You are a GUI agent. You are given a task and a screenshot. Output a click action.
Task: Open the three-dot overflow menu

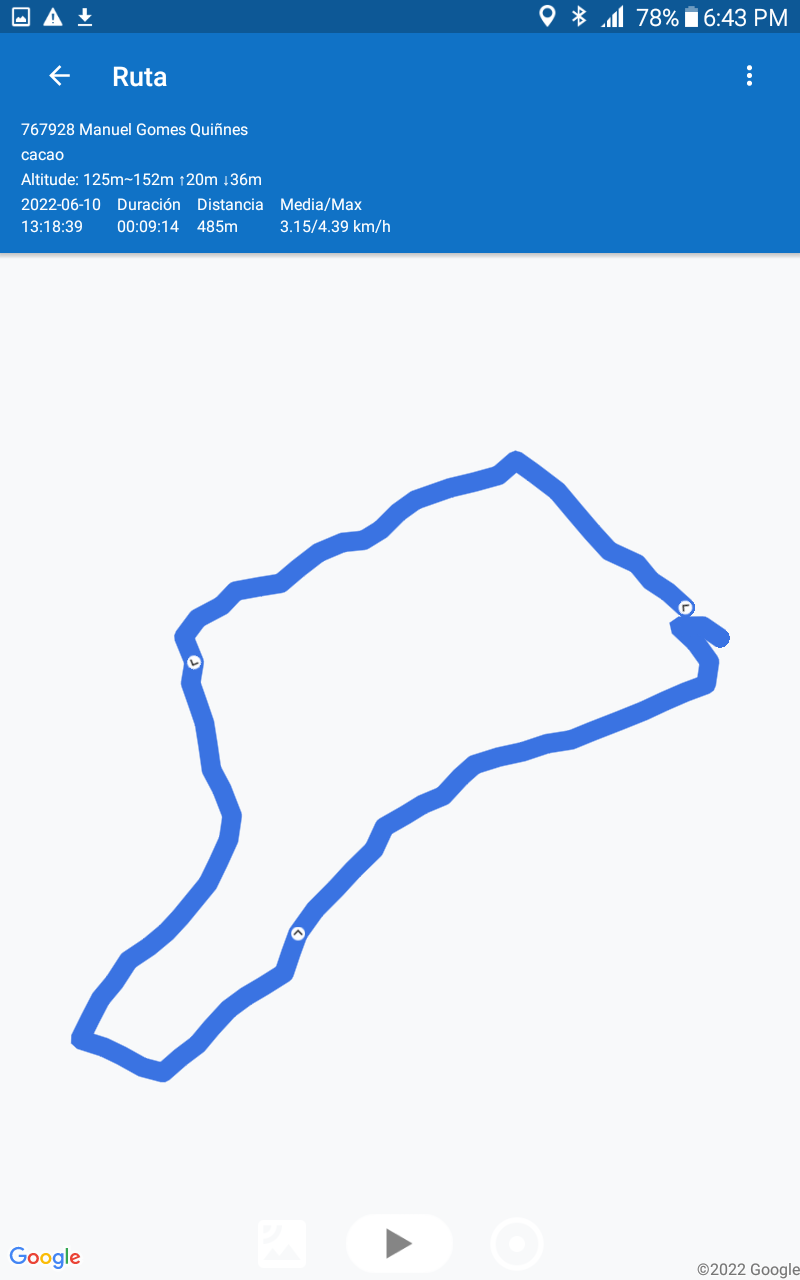point(749,76)
